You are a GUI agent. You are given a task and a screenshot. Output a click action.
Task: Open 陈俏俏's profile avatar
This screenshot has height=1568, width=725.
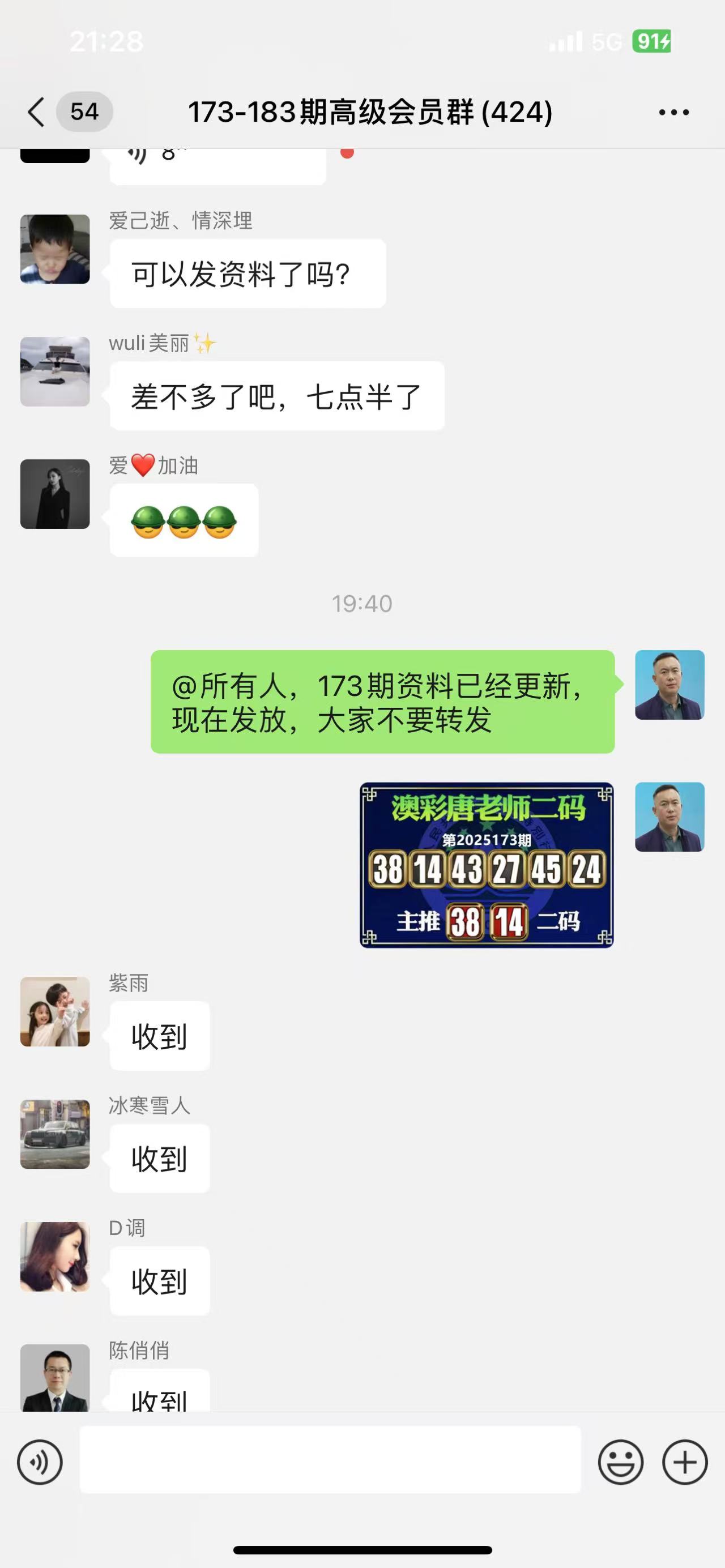(55, 1377)
